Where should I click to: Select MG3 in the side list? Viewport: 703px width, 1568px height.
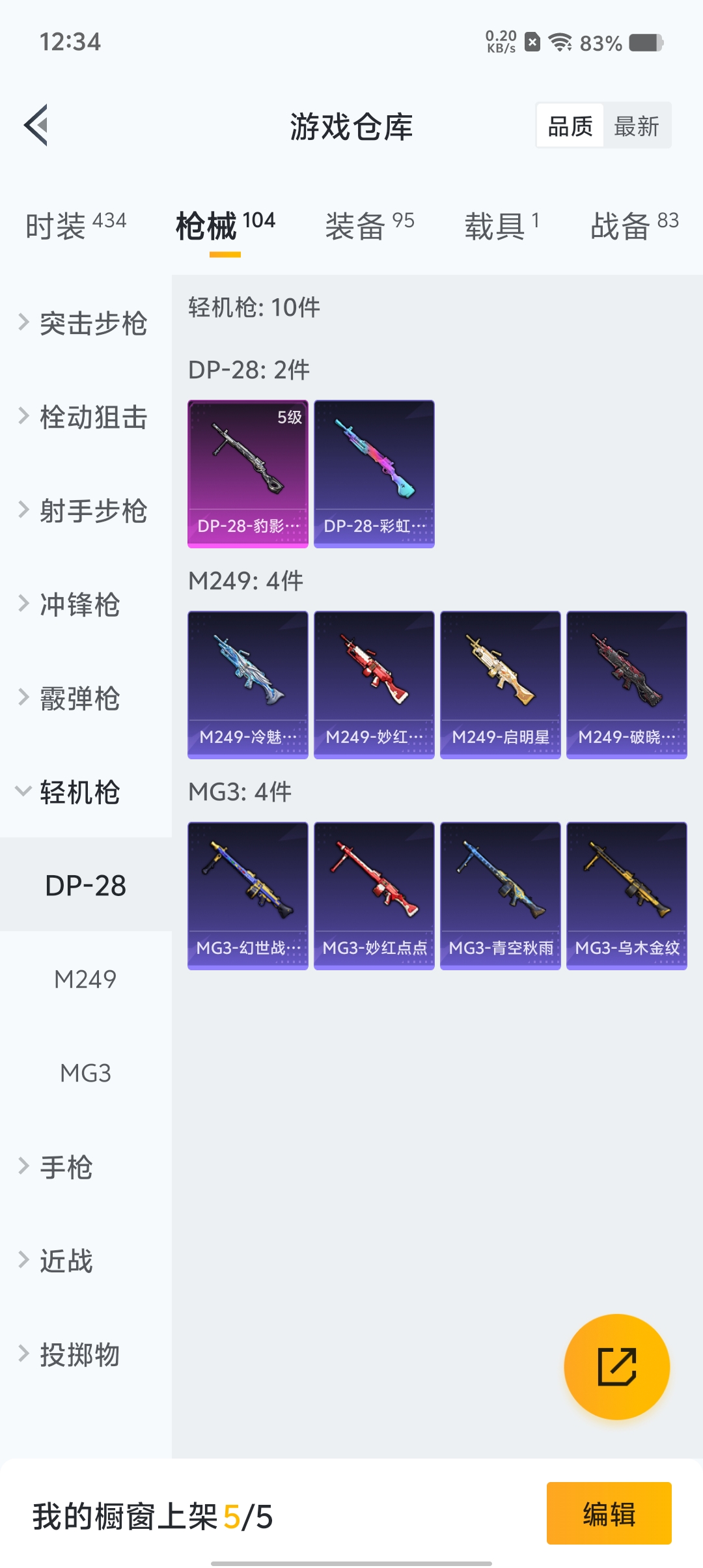coord(85,1073)
